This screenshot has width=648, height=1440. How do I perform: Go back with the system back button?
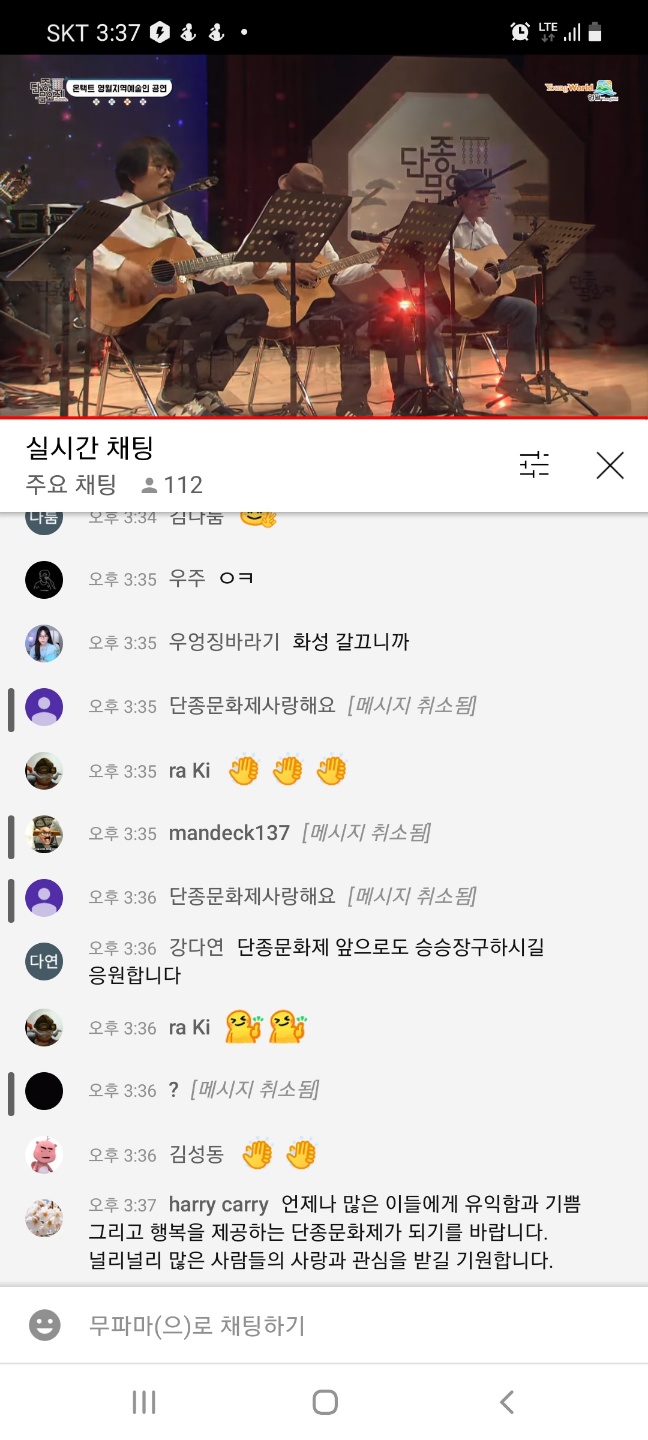(x=506, y=1402)
